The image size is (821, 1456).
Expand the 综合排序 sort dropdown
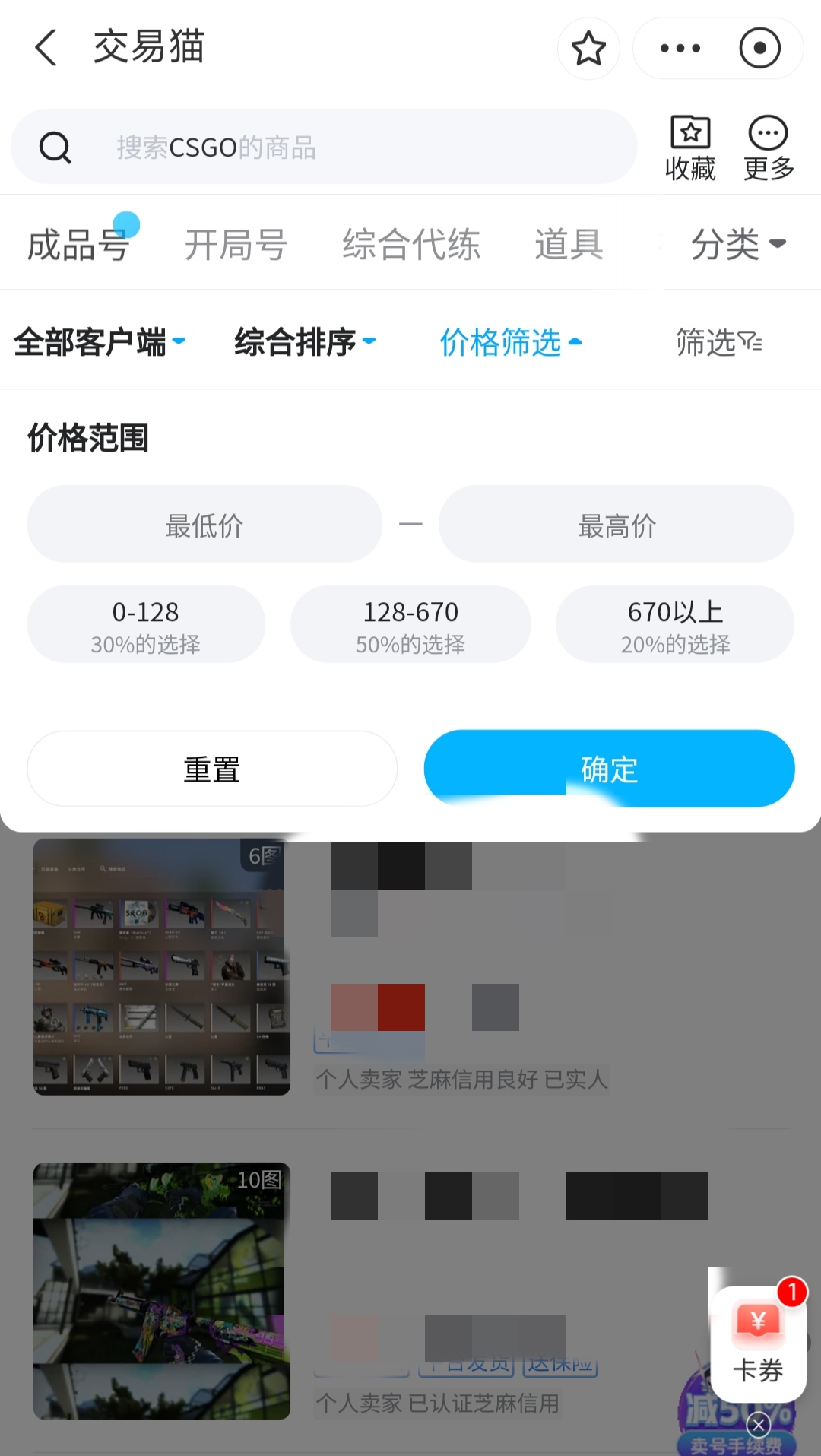(x=305, y=342)
